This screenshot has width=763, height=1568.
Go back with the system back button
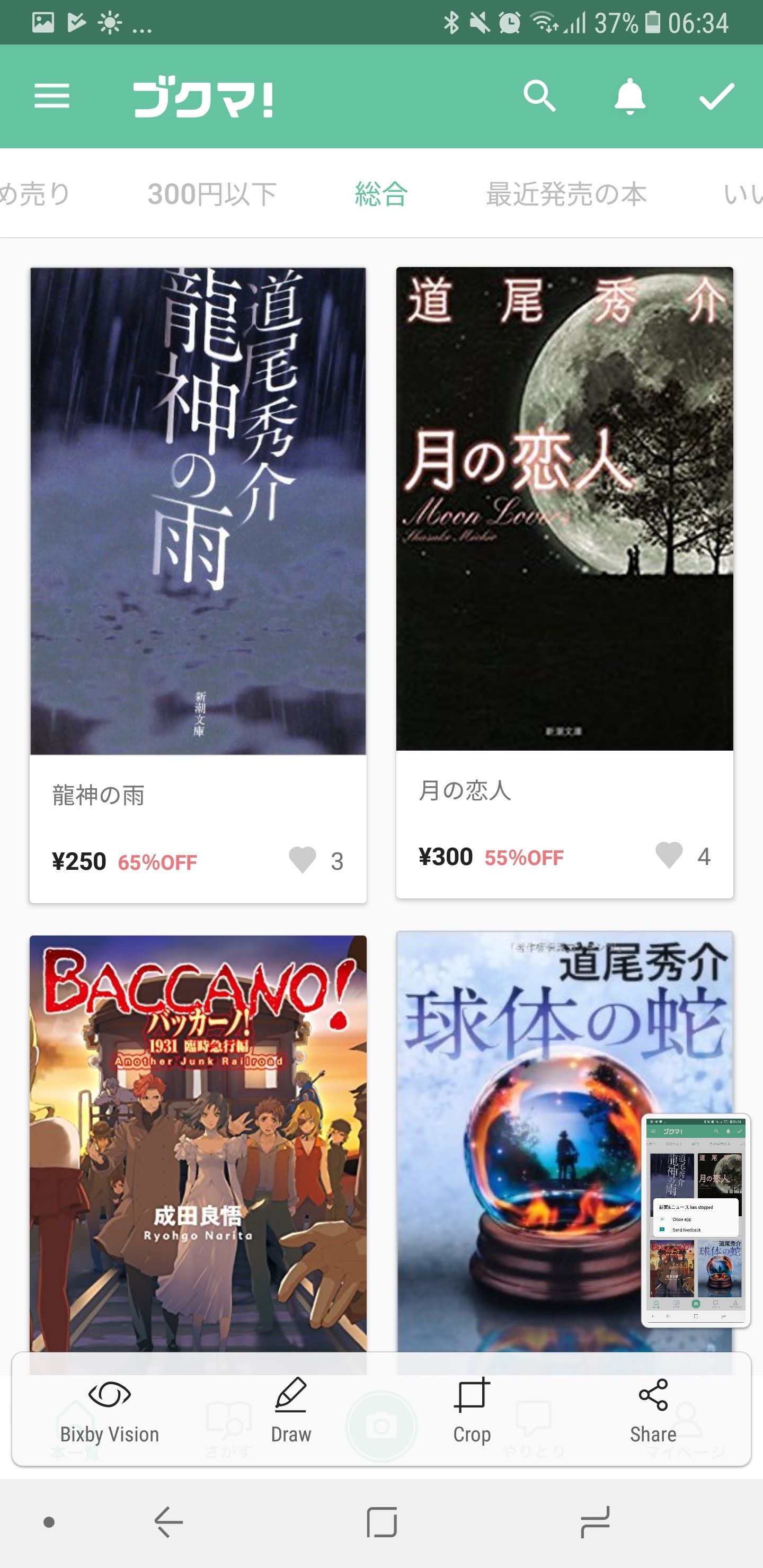[168, 1522]
